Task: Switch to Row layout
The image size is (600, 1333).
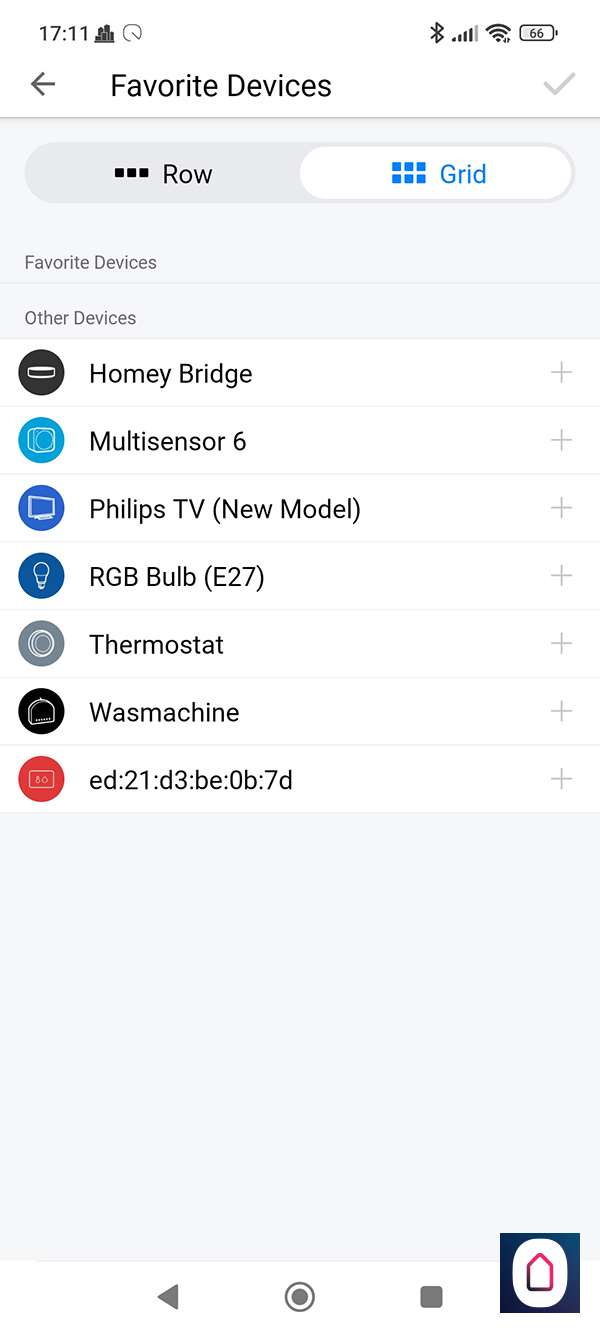Action: 163,174
